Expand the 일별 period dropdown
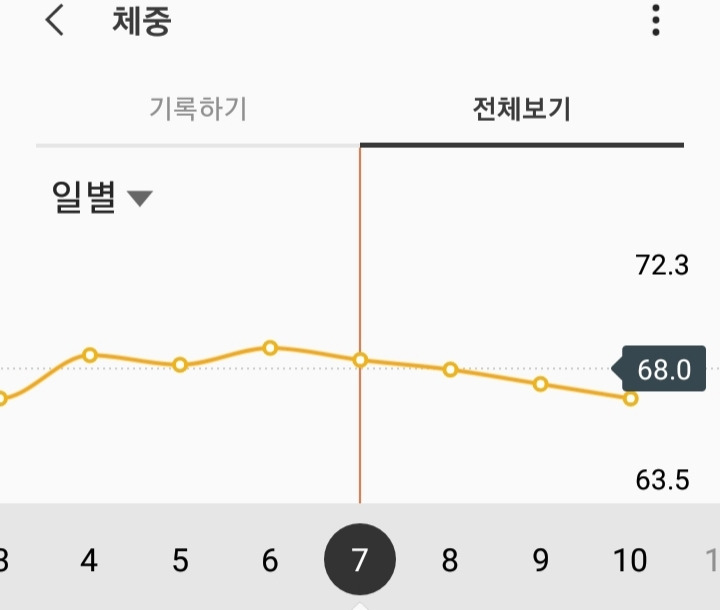 click(102, 198)
